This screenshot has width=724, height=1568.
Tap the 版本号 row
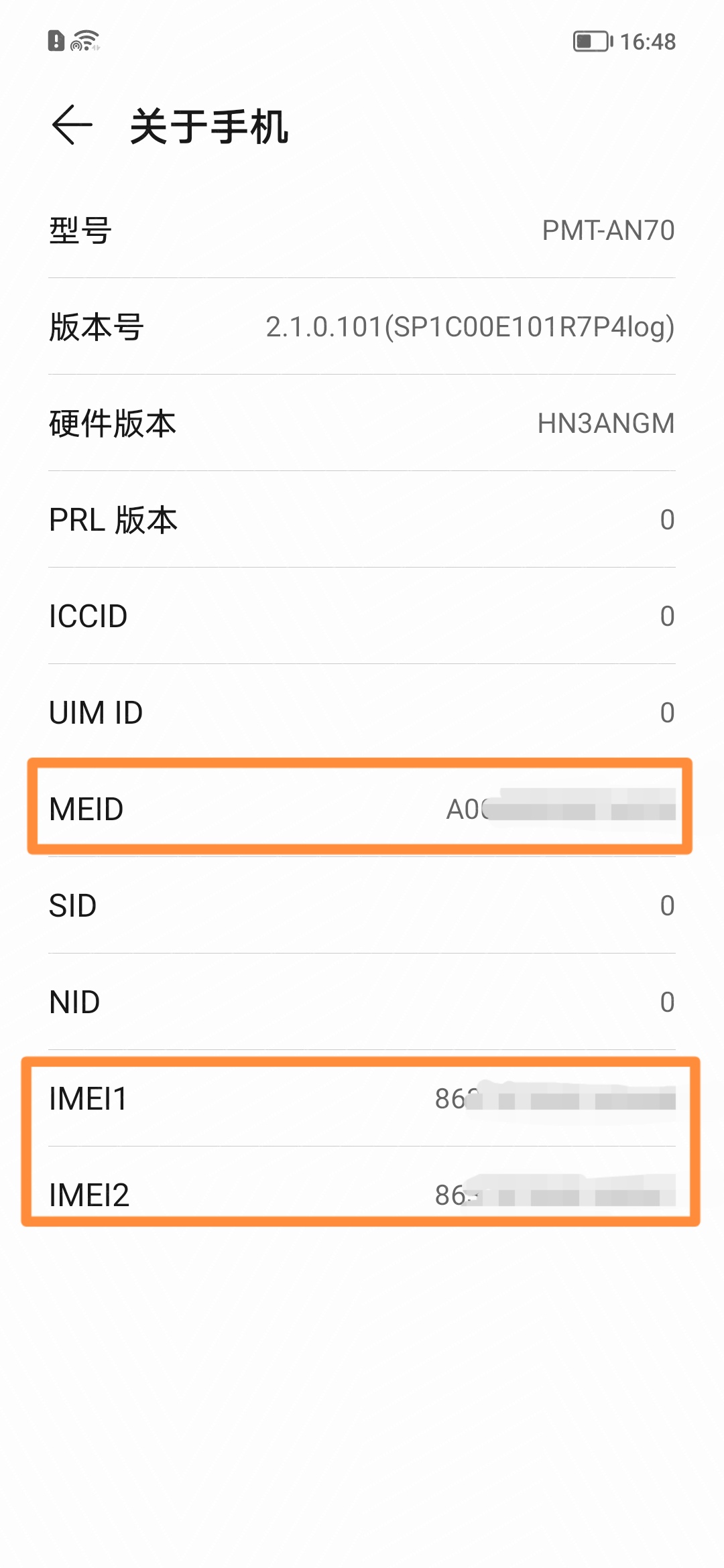(x=362, y=326)
